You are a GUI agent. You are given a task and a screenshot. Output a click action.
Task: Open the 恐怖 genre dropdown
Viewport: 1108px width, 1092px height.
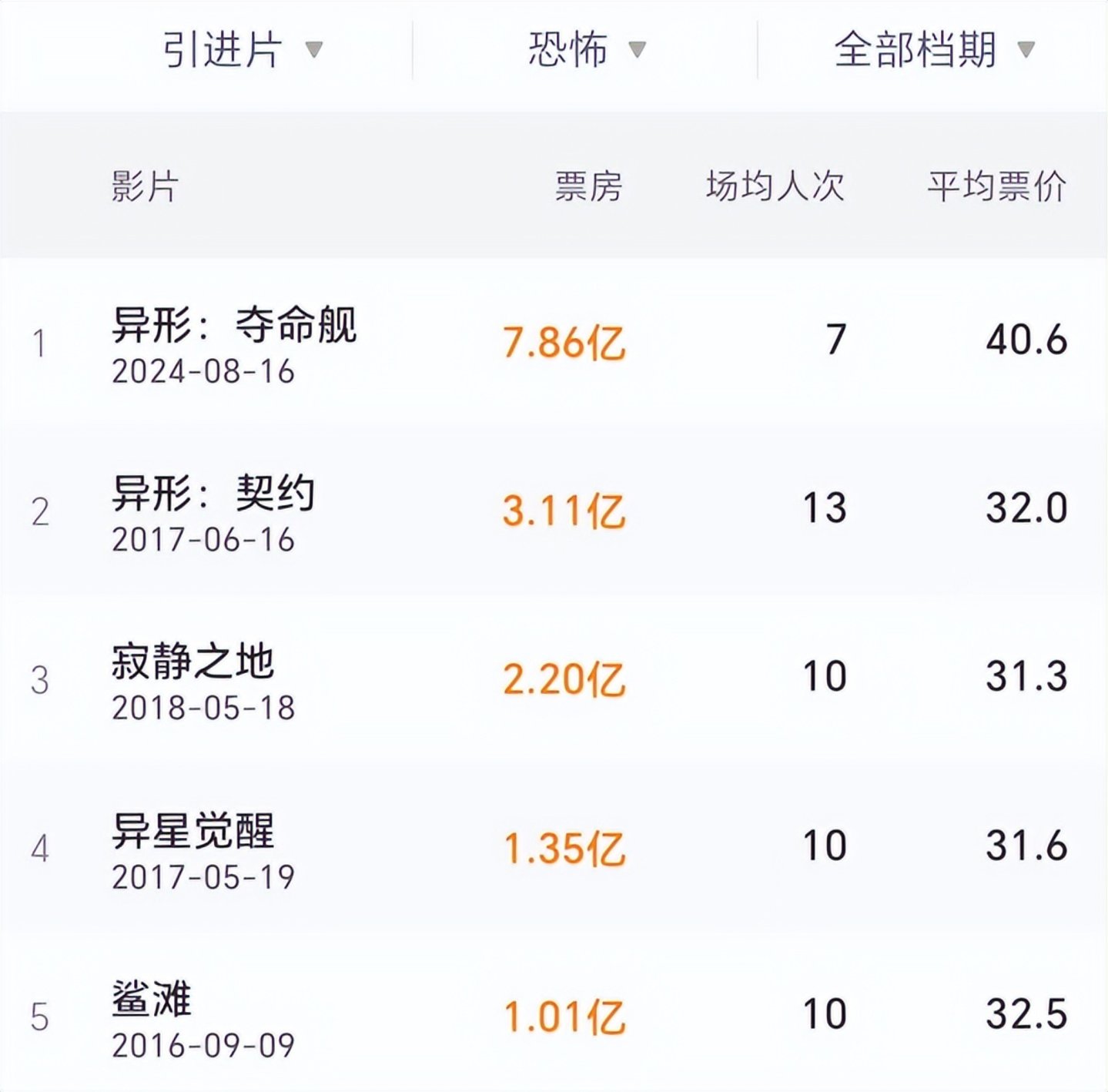pos(586,50)
